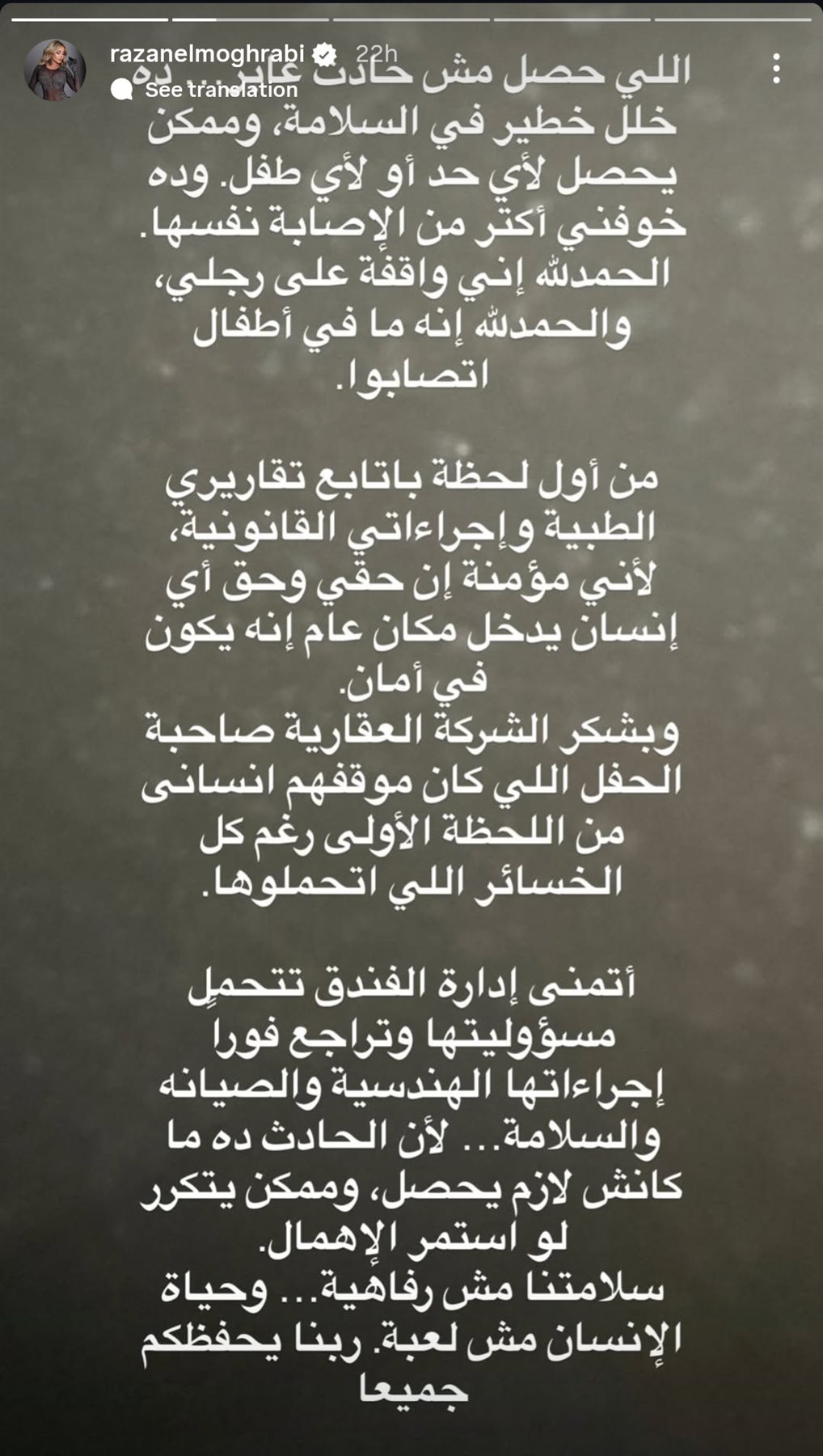
Task: Open the story overflow menu
Action: (776, 70)
